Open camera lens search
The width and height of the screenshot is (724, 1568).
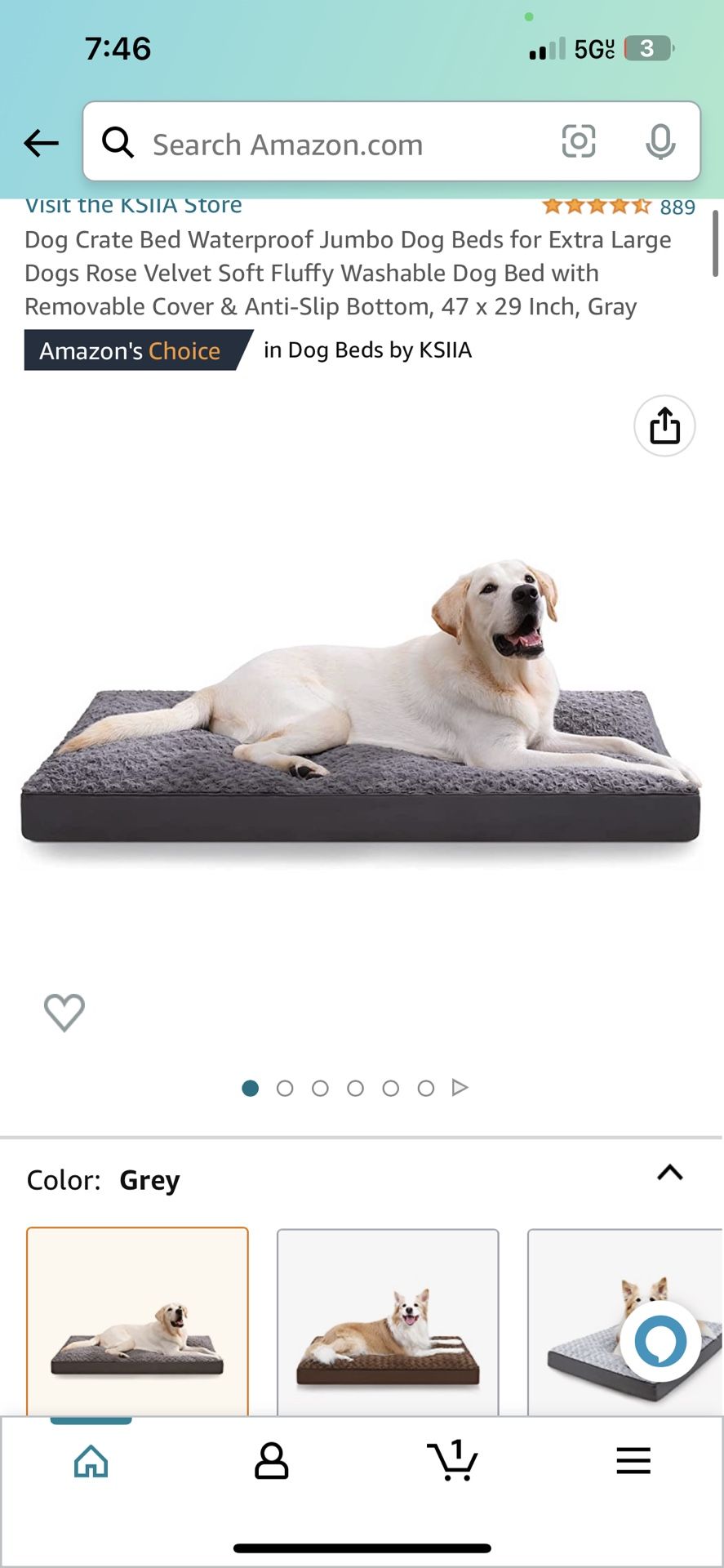point(578,142)
